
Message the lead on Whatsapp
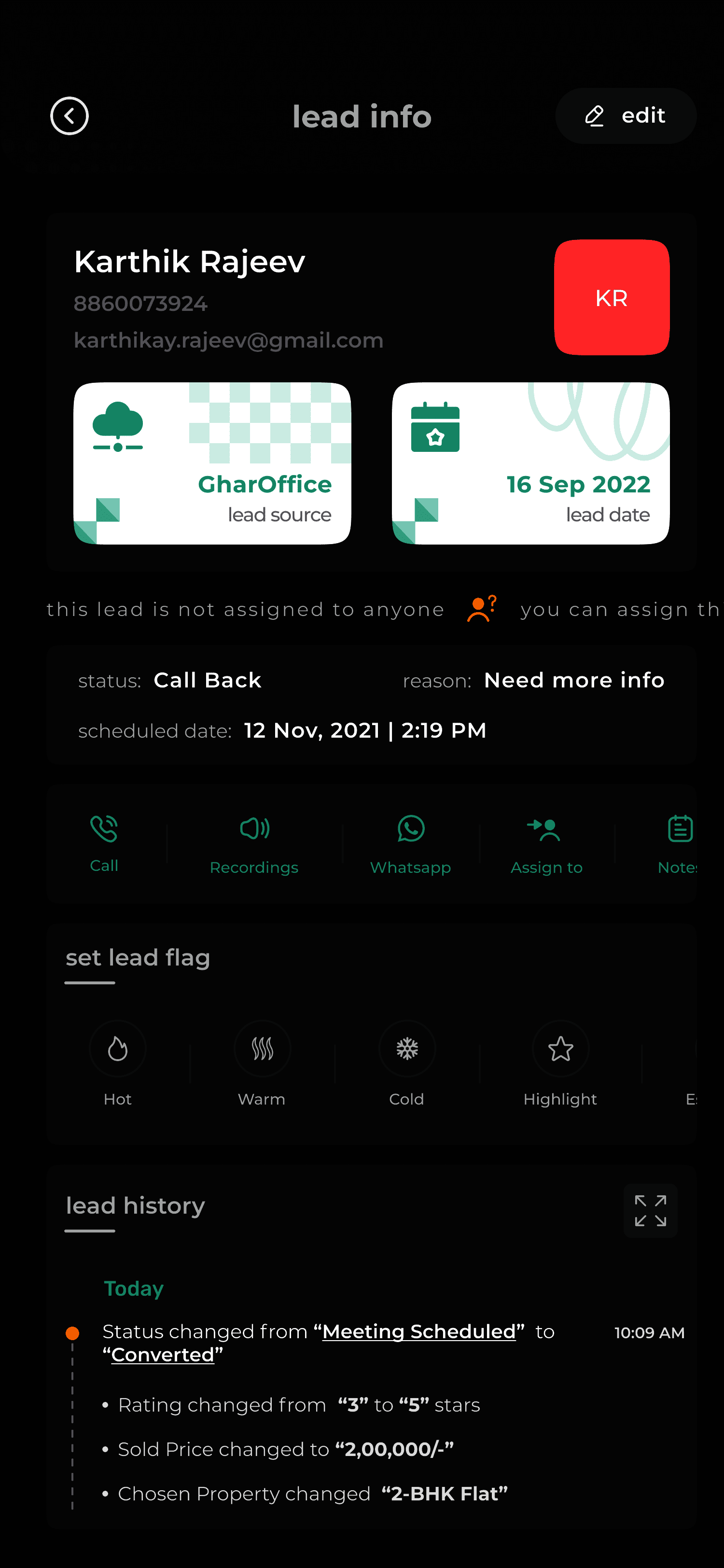(411, 843)
